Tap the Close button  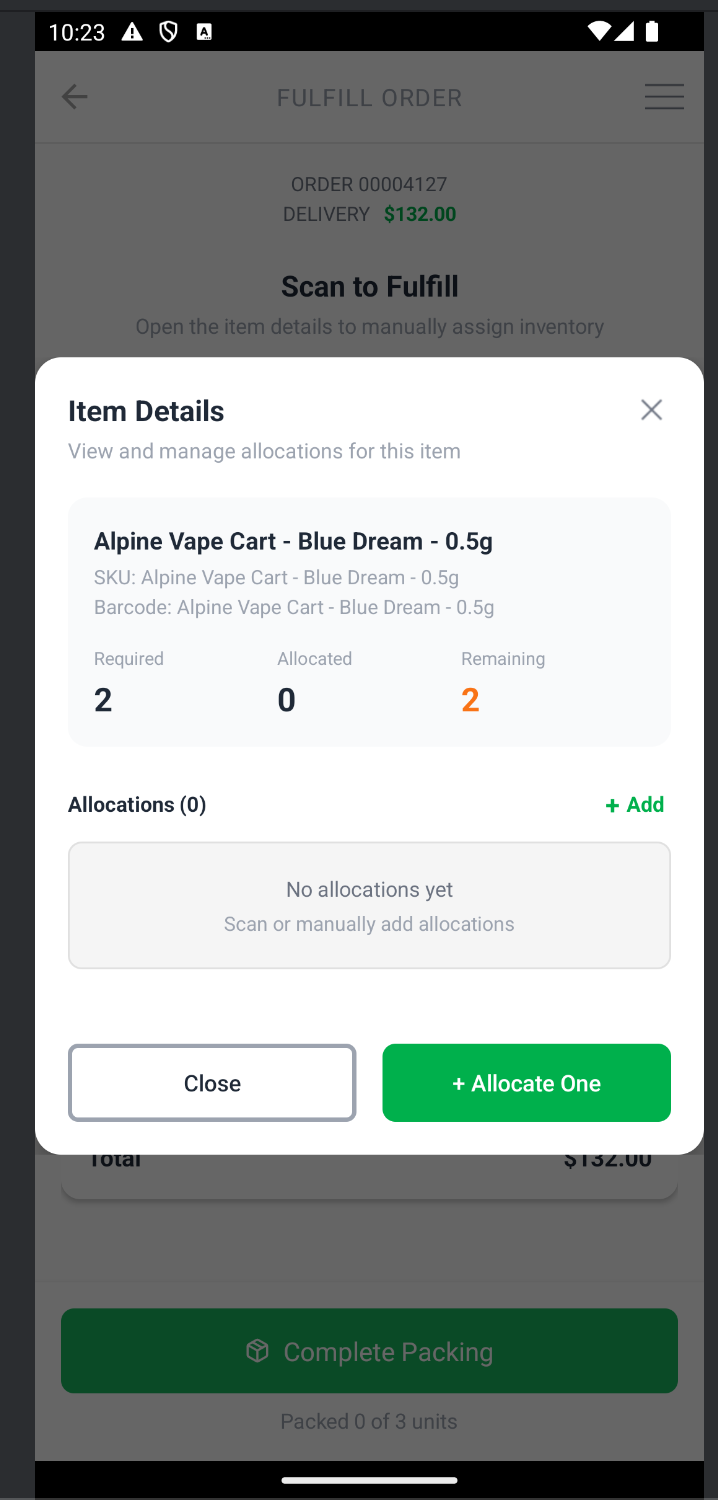tap(212, 1083)
